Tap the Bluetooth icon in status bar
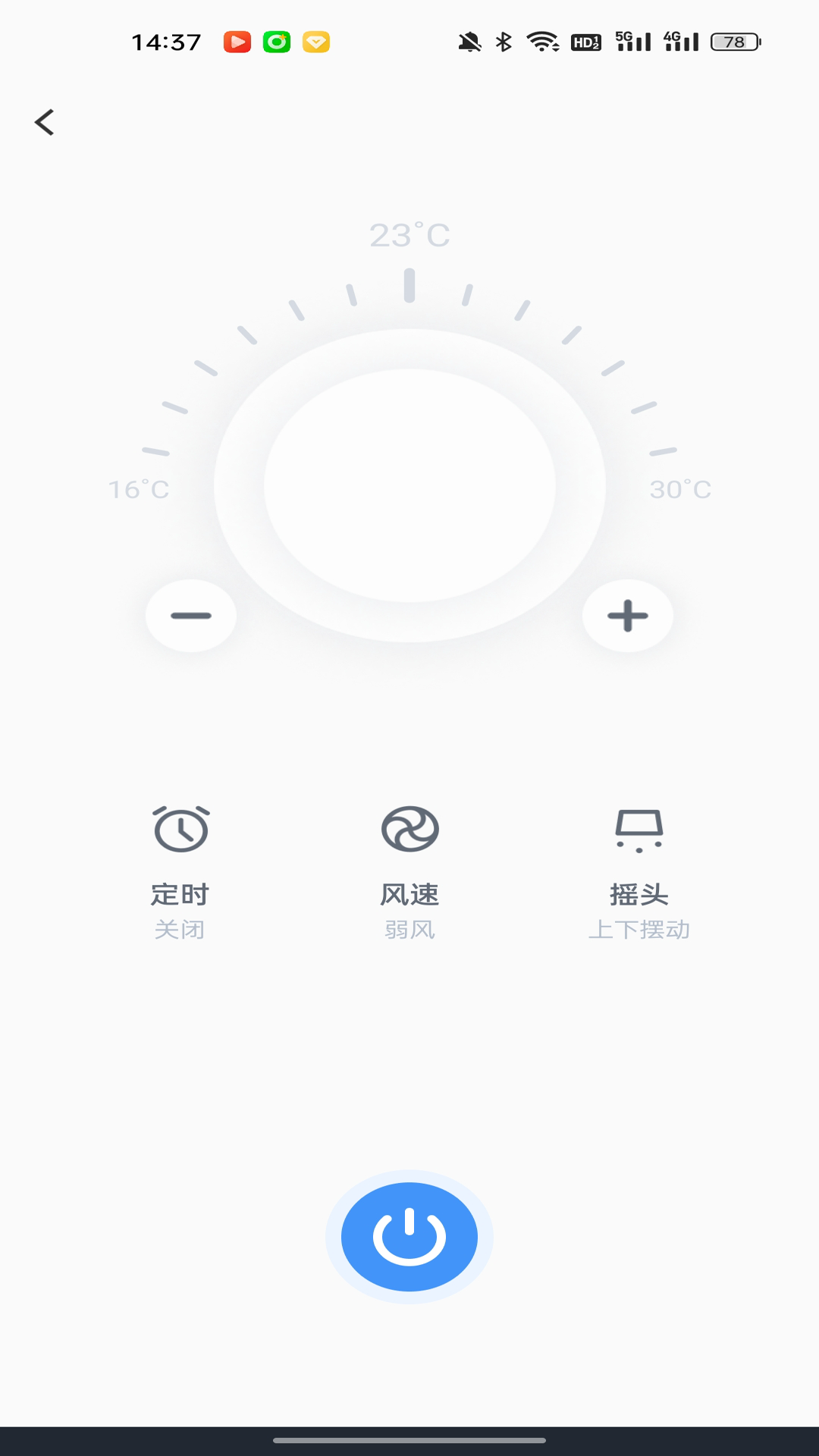Viewport: 819px width, 1456px height. click(502, 42)
